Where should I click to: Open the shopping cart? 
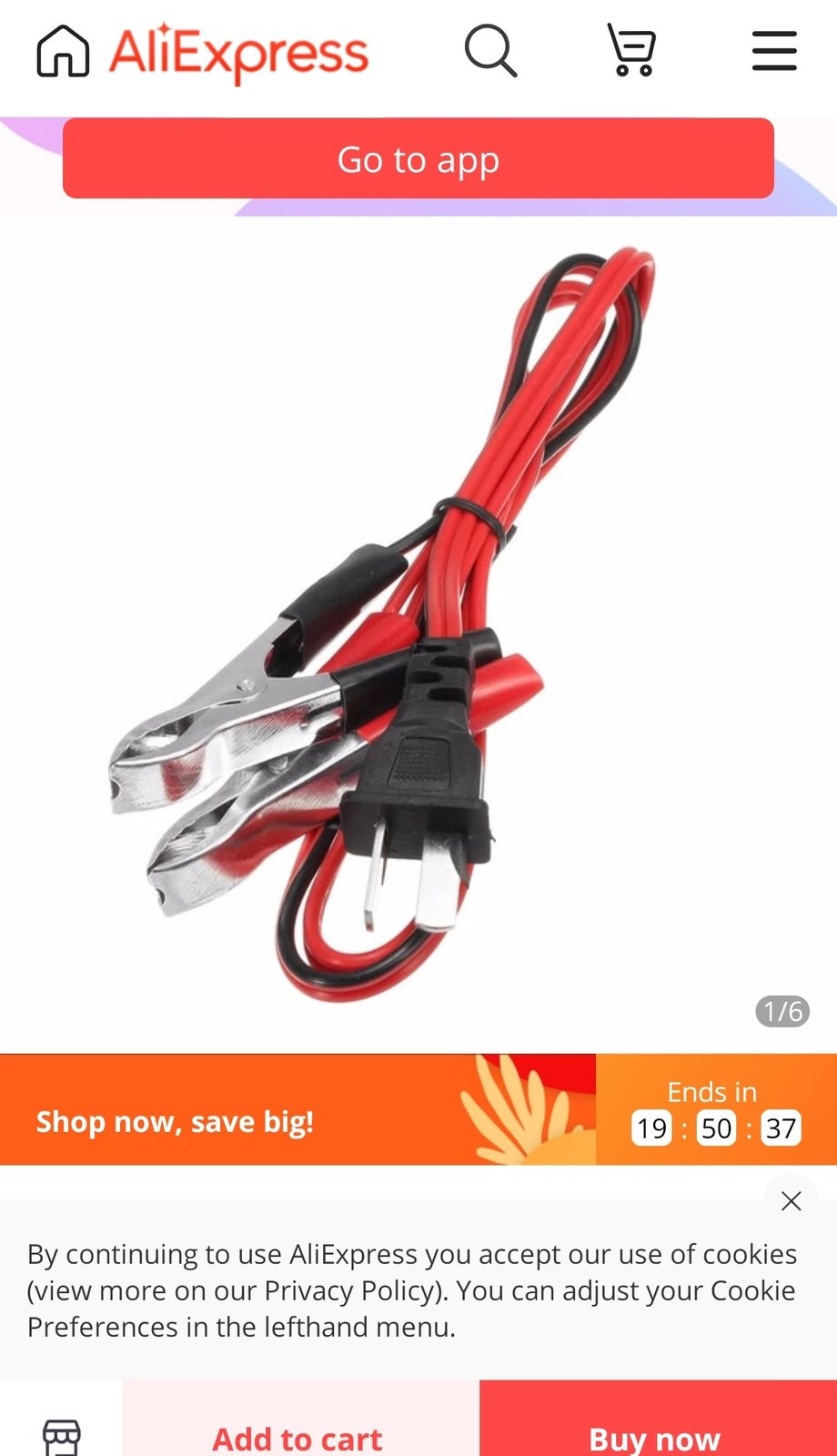pyautogui.click(x=631, y=51)
